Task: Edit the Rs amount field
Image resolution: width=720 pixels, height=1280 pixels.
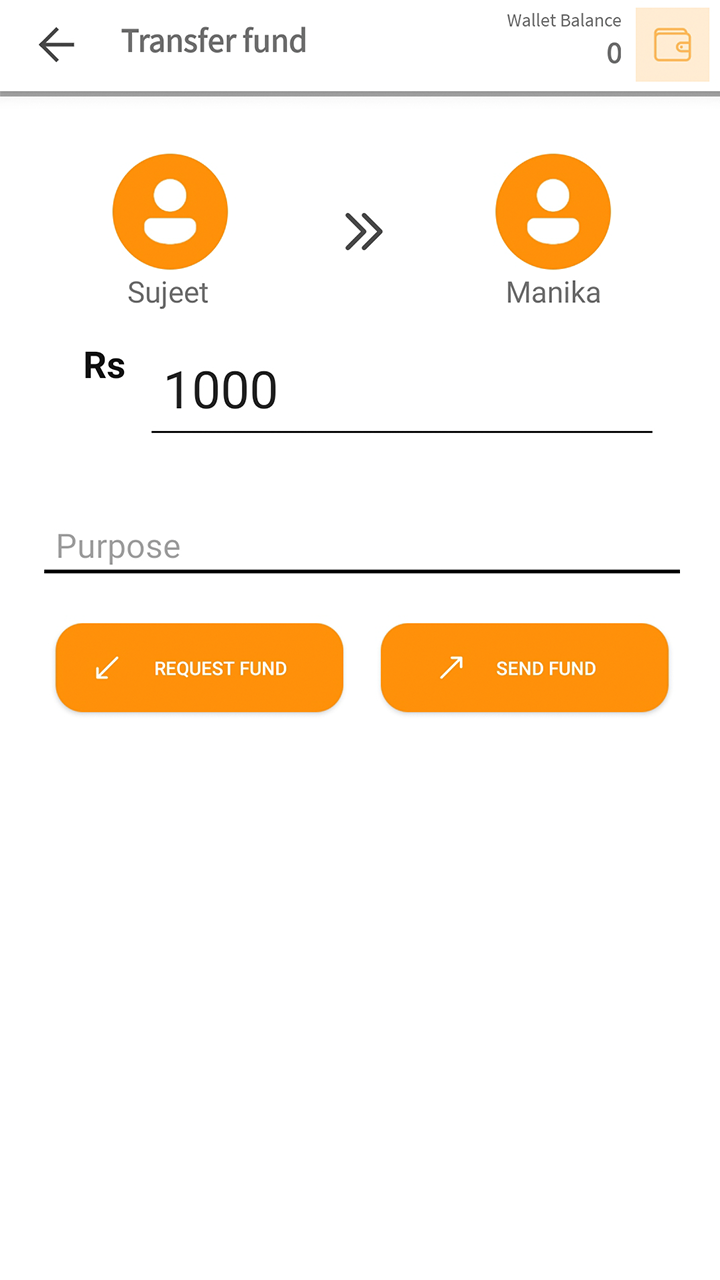Action: pos(401,391)
